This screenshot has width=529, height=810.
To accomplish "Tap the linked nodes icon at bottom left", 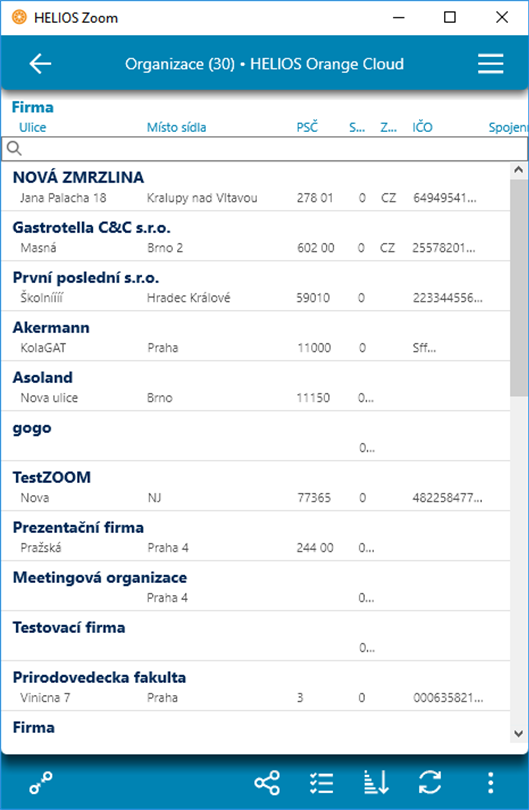I will [x=41, y=783].
